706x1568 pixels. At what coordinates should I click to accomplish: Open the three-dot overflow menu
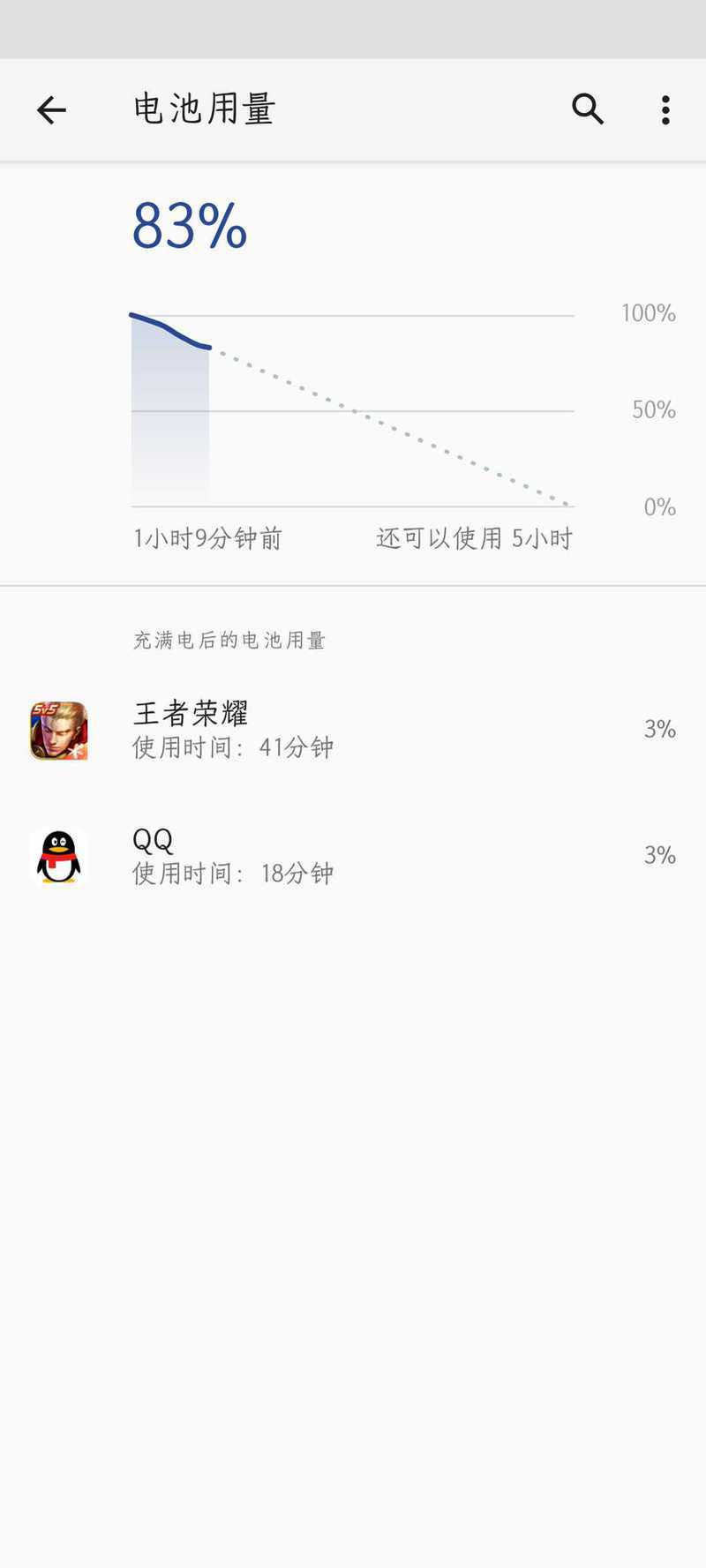click(x=665, y=110)
